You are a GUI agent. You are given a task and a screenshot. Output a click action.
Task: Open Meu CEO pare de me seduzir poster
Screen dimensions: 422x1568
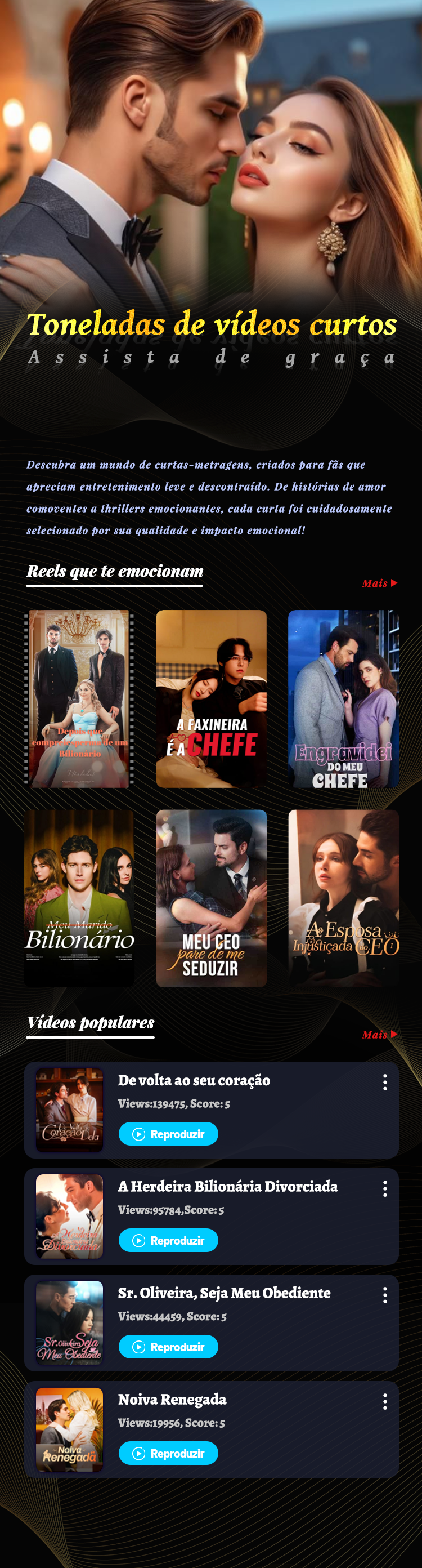(211, 897)
